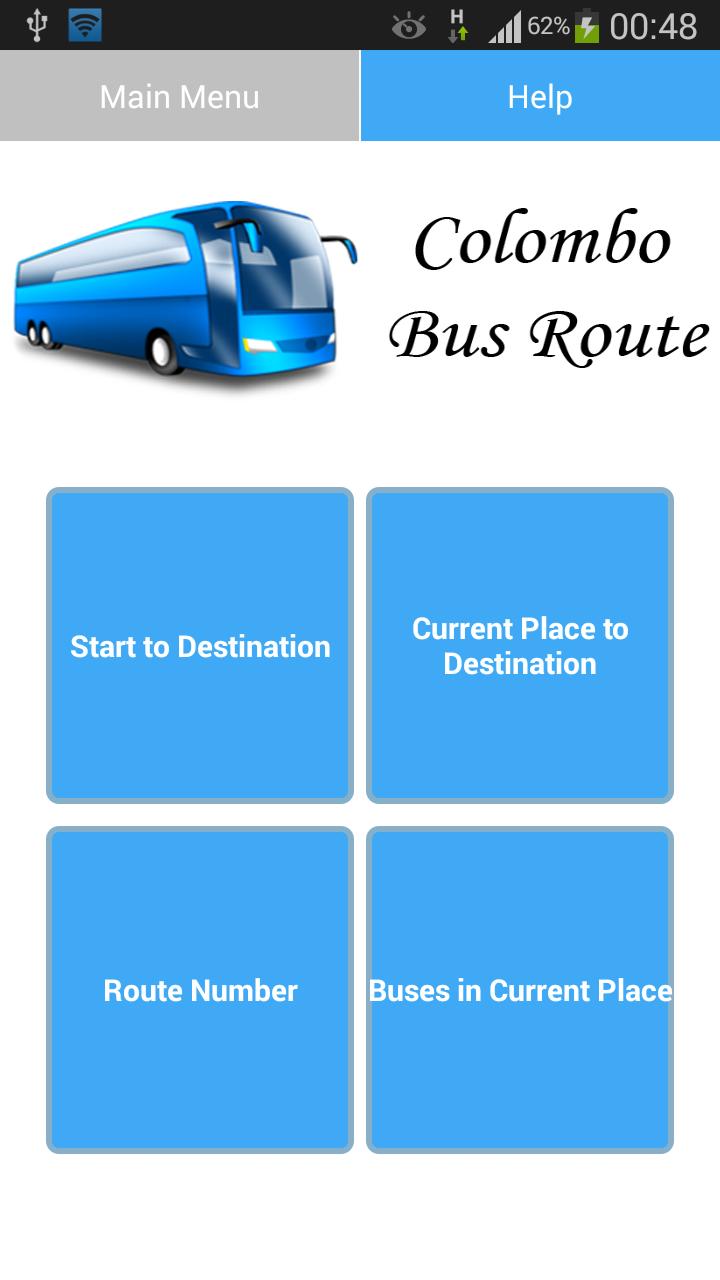Choose Current Place to Destination
Screen dimensions: 720x1280
[x=520, y=646]
